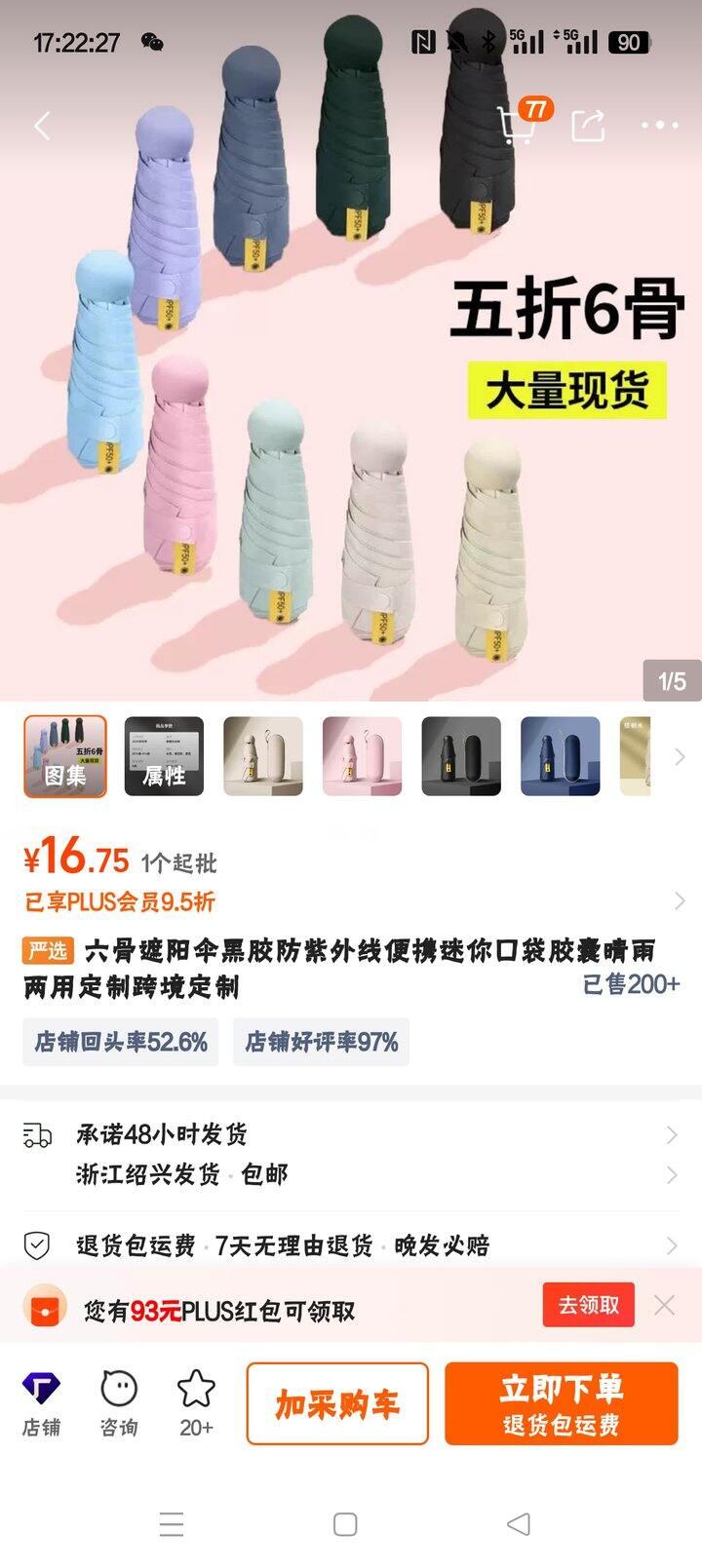Favorite this product with the star
This screenshot has height=1568, width=702.
point(196,1403)
